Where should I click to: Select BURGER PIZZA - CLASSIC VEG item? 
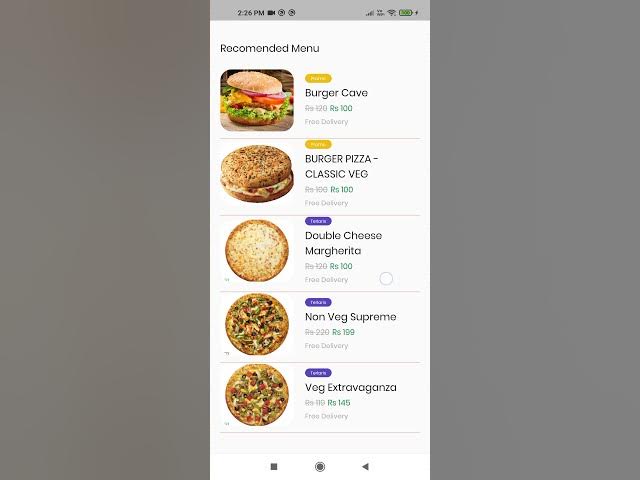pyautogui.click(x=341, y=166)
